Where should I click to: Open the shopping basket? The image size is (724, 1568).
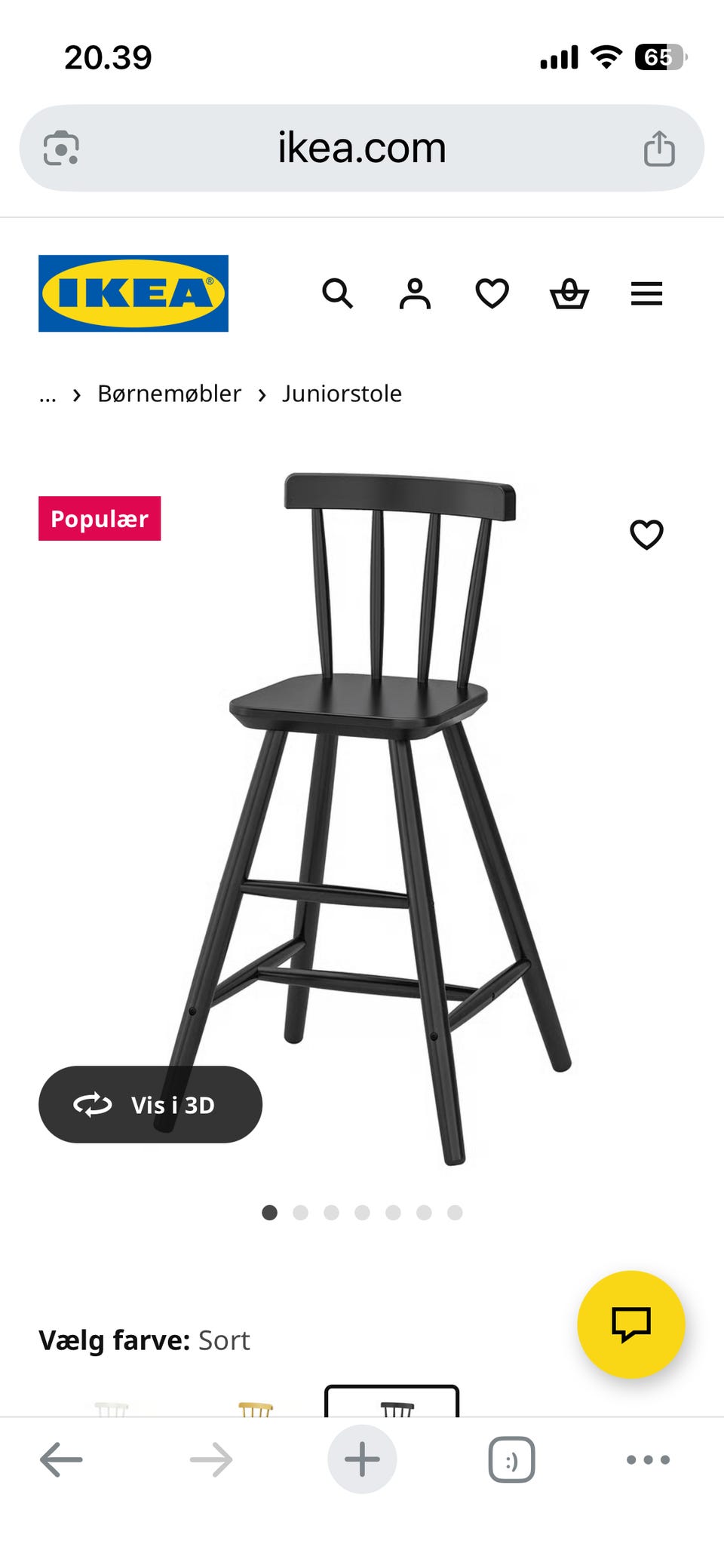coord(569,293)
